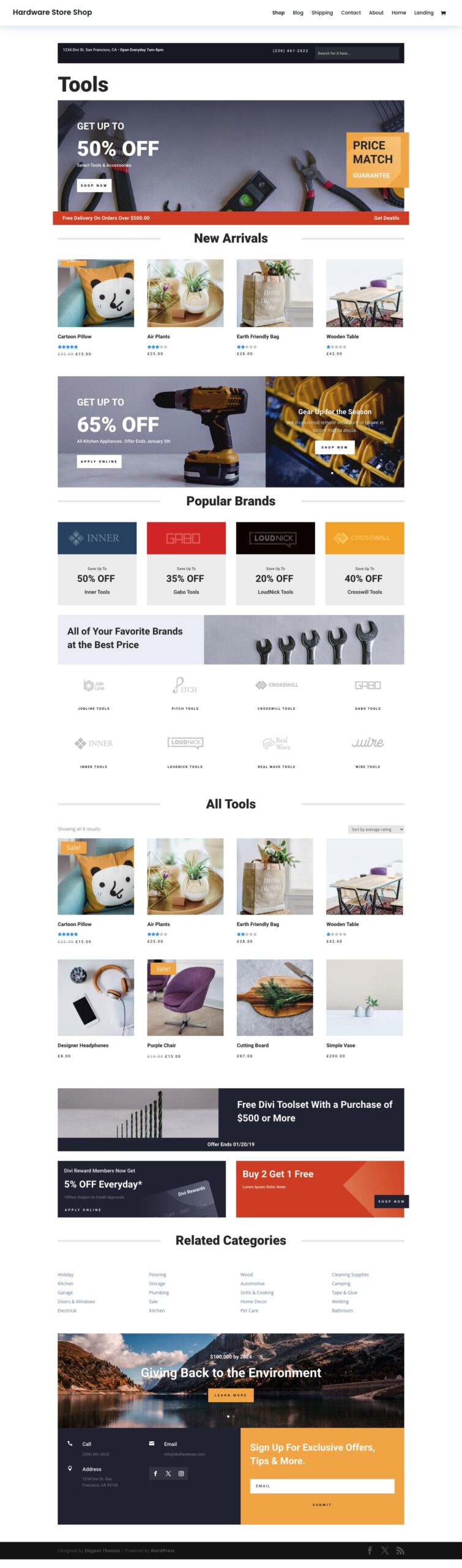Open the Cutting Board product

[x=274, y=997]
